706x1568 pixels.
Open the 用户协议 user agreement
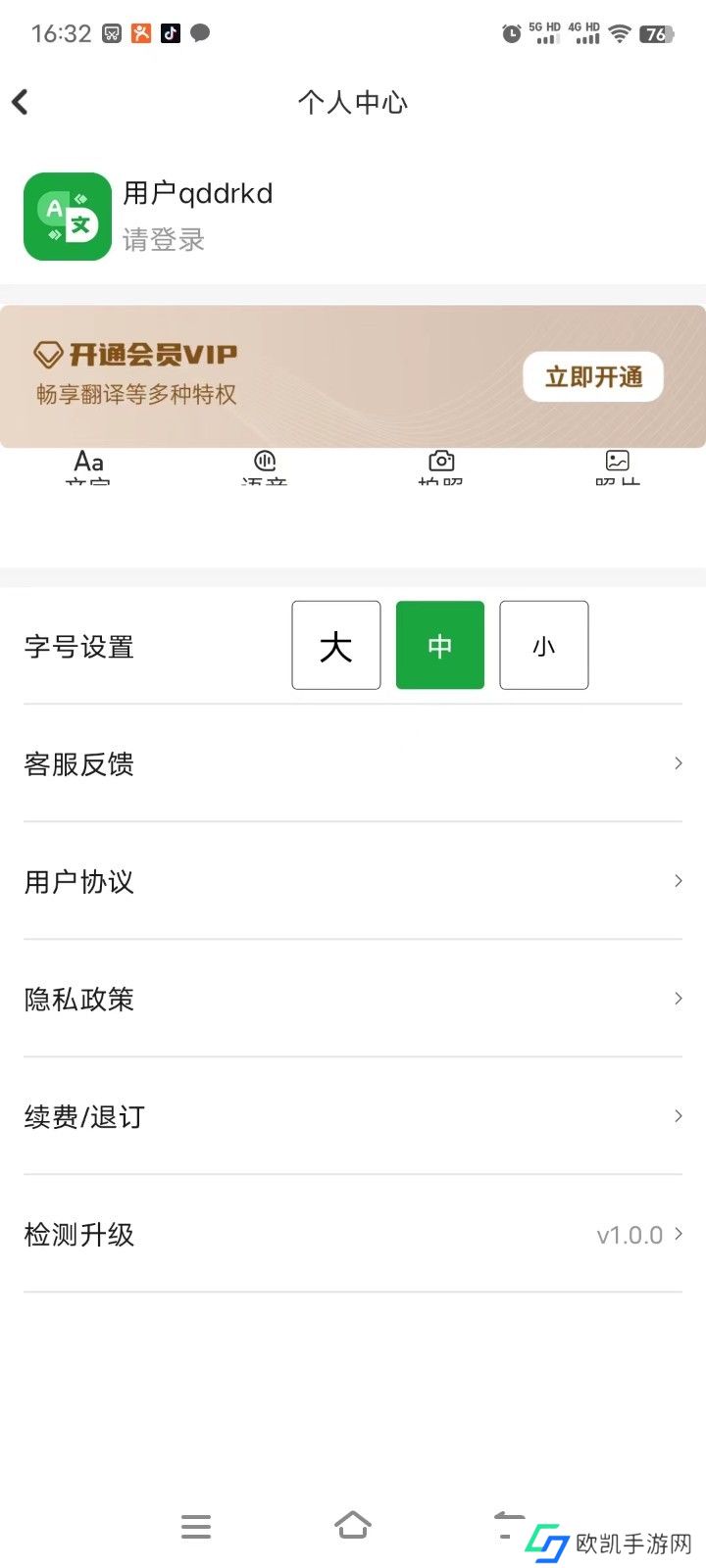tap(353, 881)
